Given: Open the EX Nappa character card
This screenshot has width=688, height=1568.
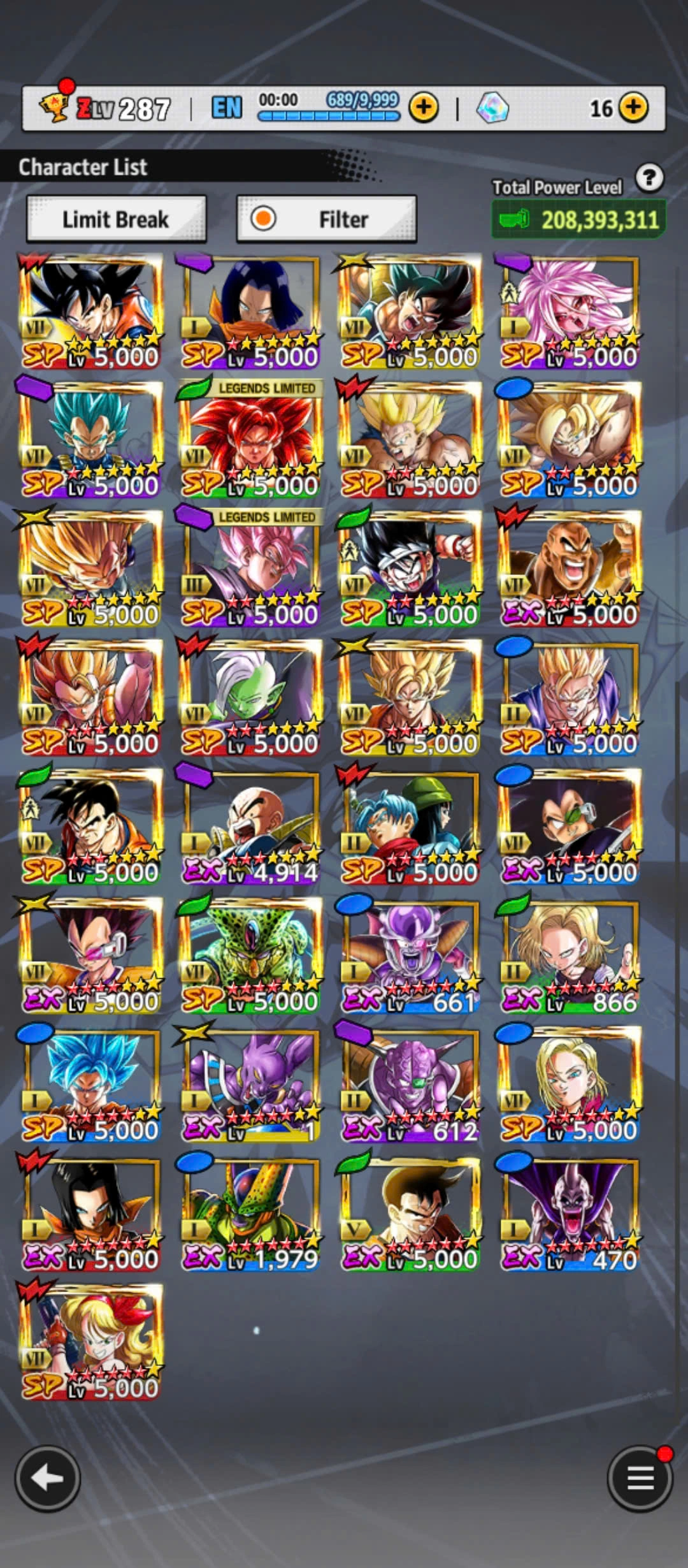Looking at the screenshot, I should (x=569, y=569).
